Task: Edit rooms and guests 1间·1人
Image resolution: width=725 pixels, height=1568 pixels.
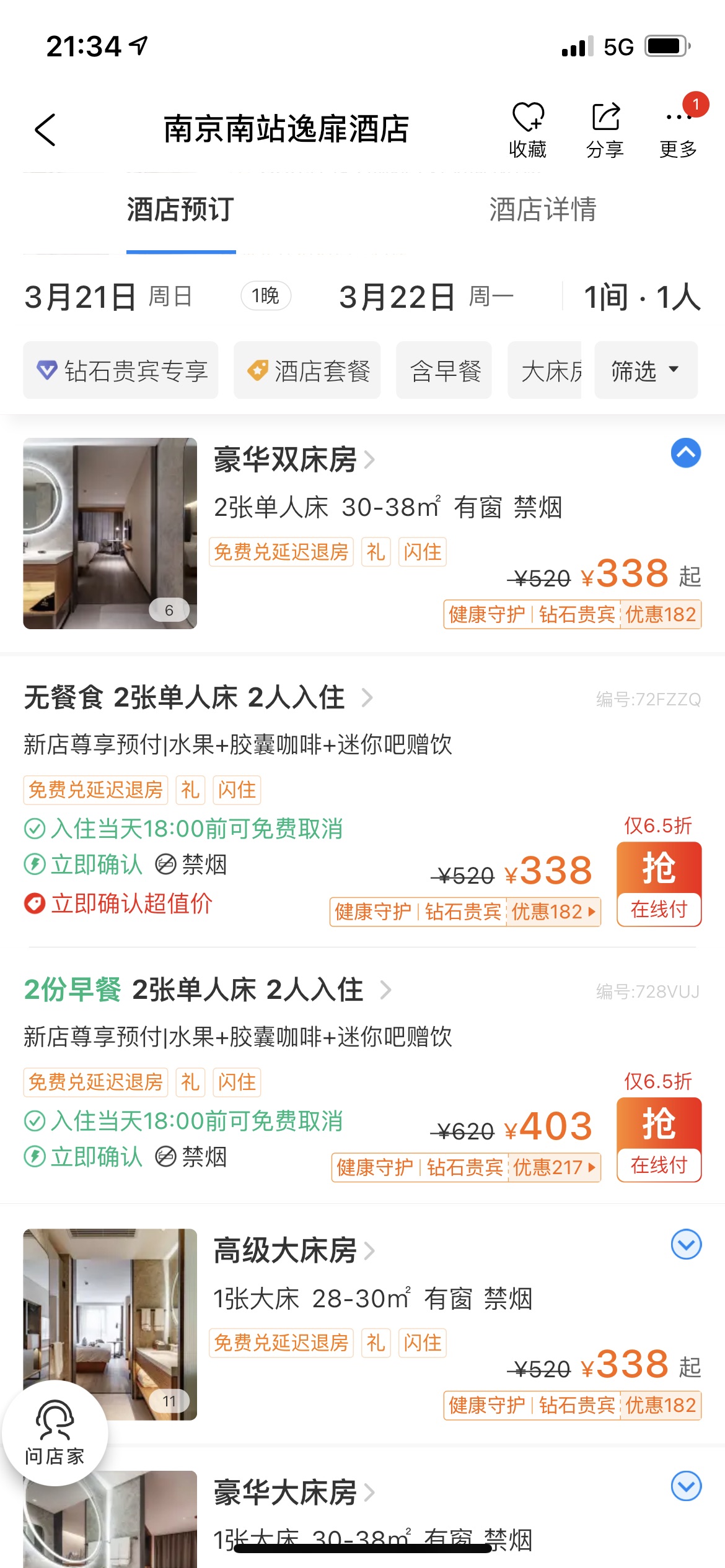Action: point(643,297)
